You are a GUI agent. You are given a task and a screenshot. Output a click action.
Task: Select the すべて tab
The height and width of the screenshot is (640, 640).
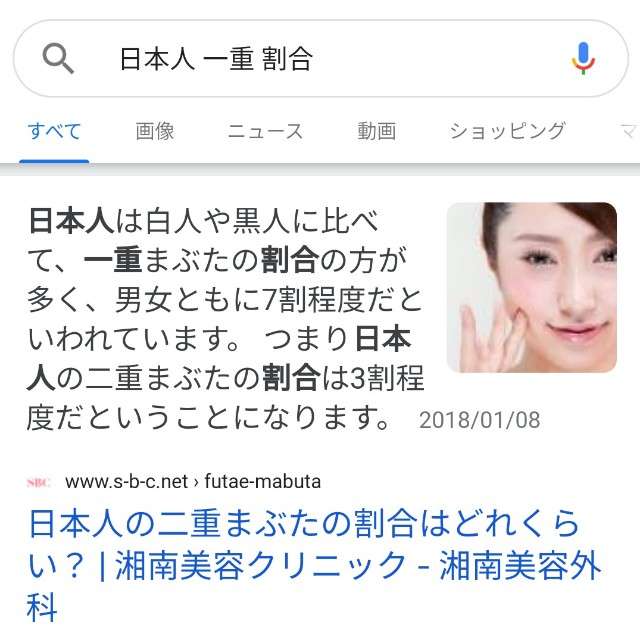point(54,131)
